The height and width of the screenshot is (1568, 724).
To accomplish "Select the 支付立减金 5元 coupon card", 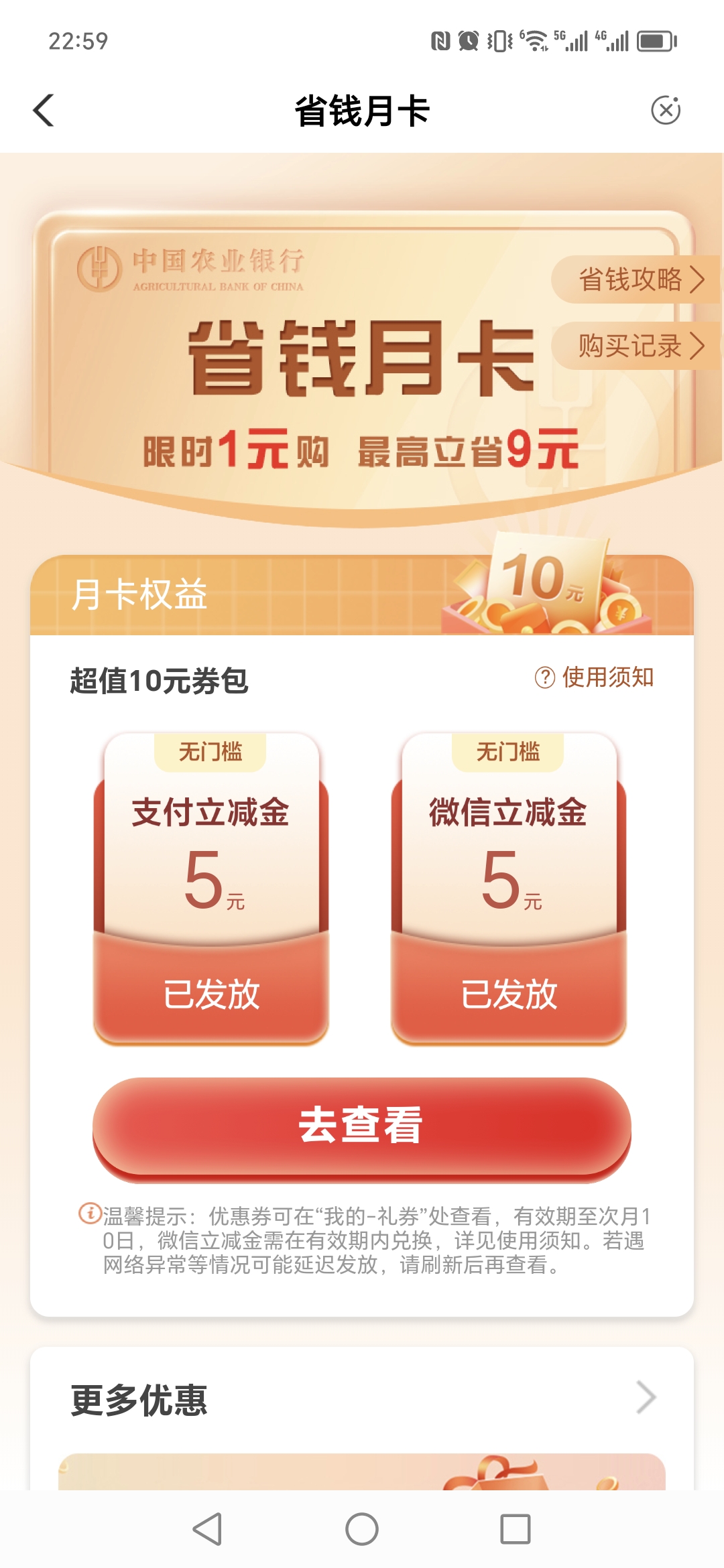I will pyautogui.click(x=211, y=889).
